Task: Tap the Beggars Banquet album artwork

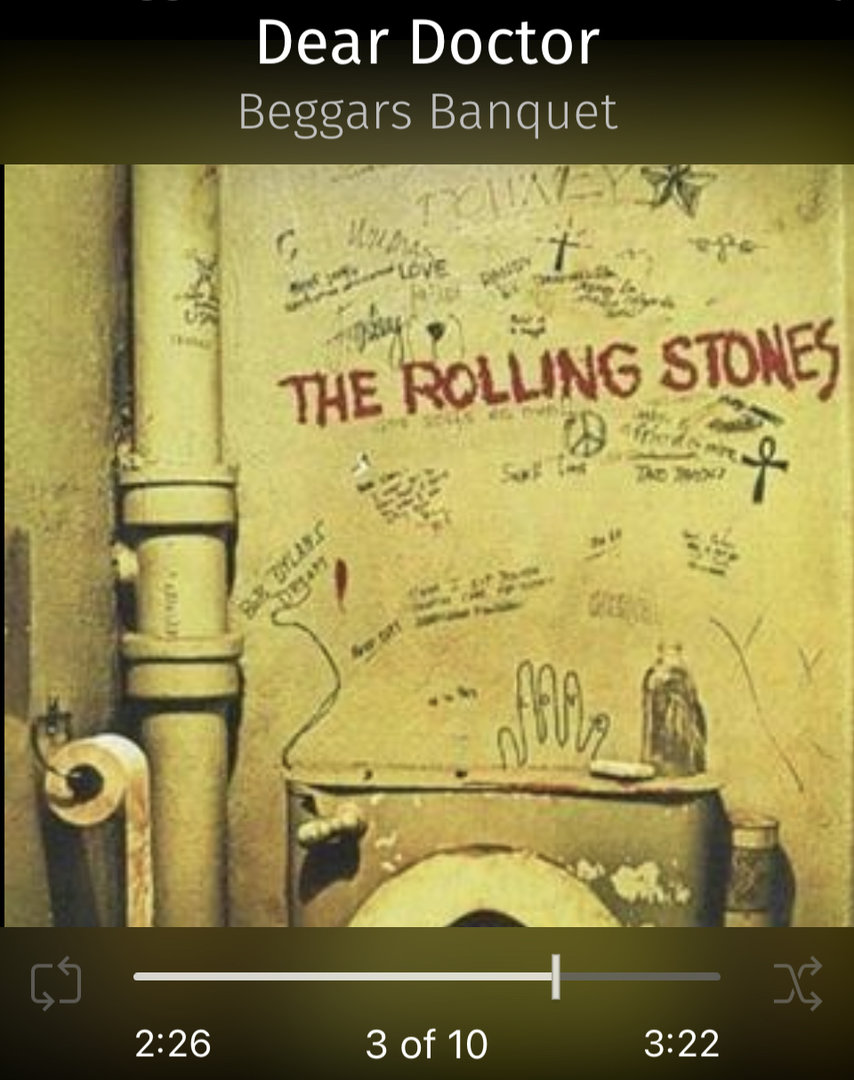Action: point(427,545)
